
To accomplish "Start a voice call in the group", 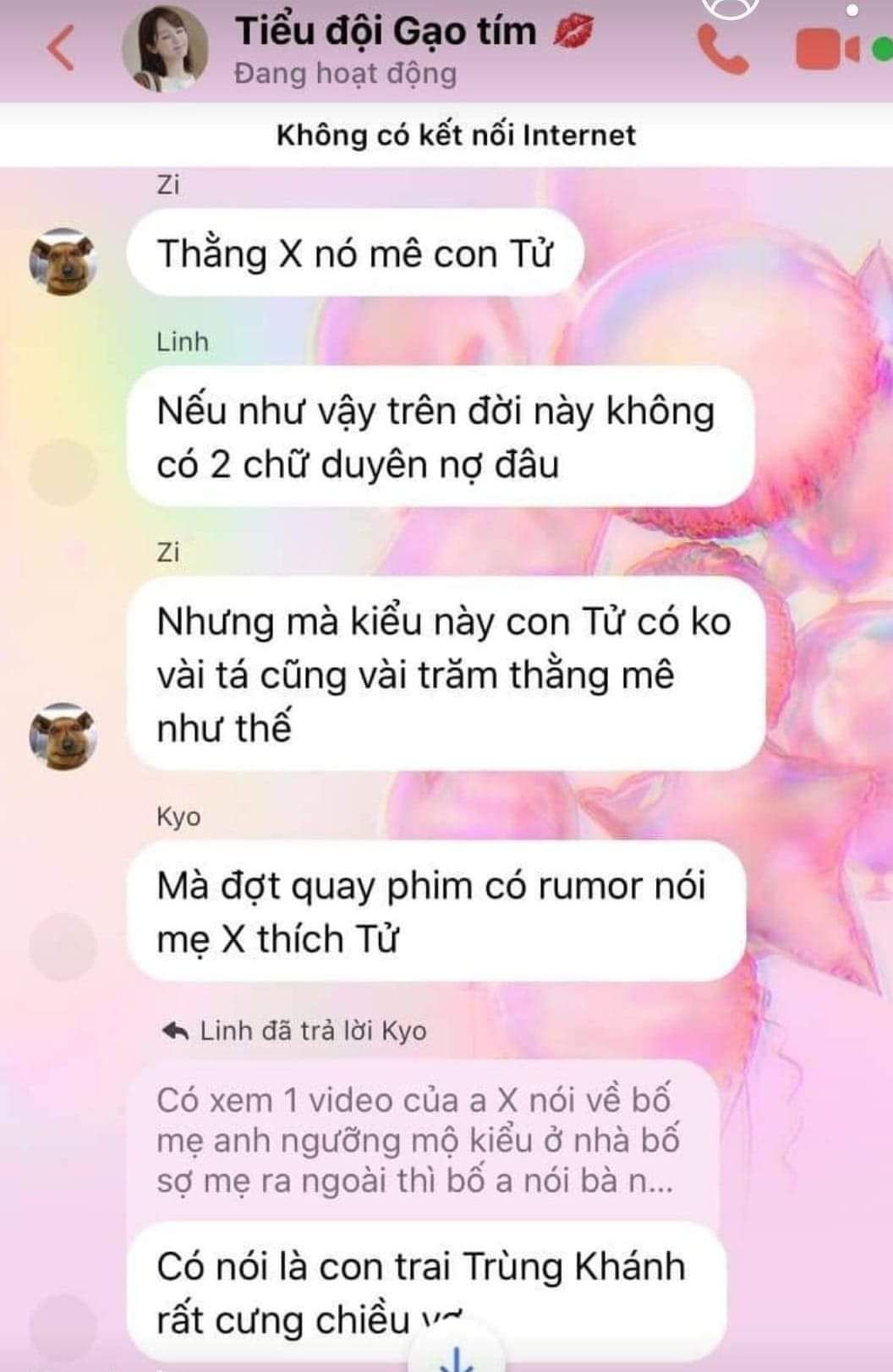I will click(723, 51).
